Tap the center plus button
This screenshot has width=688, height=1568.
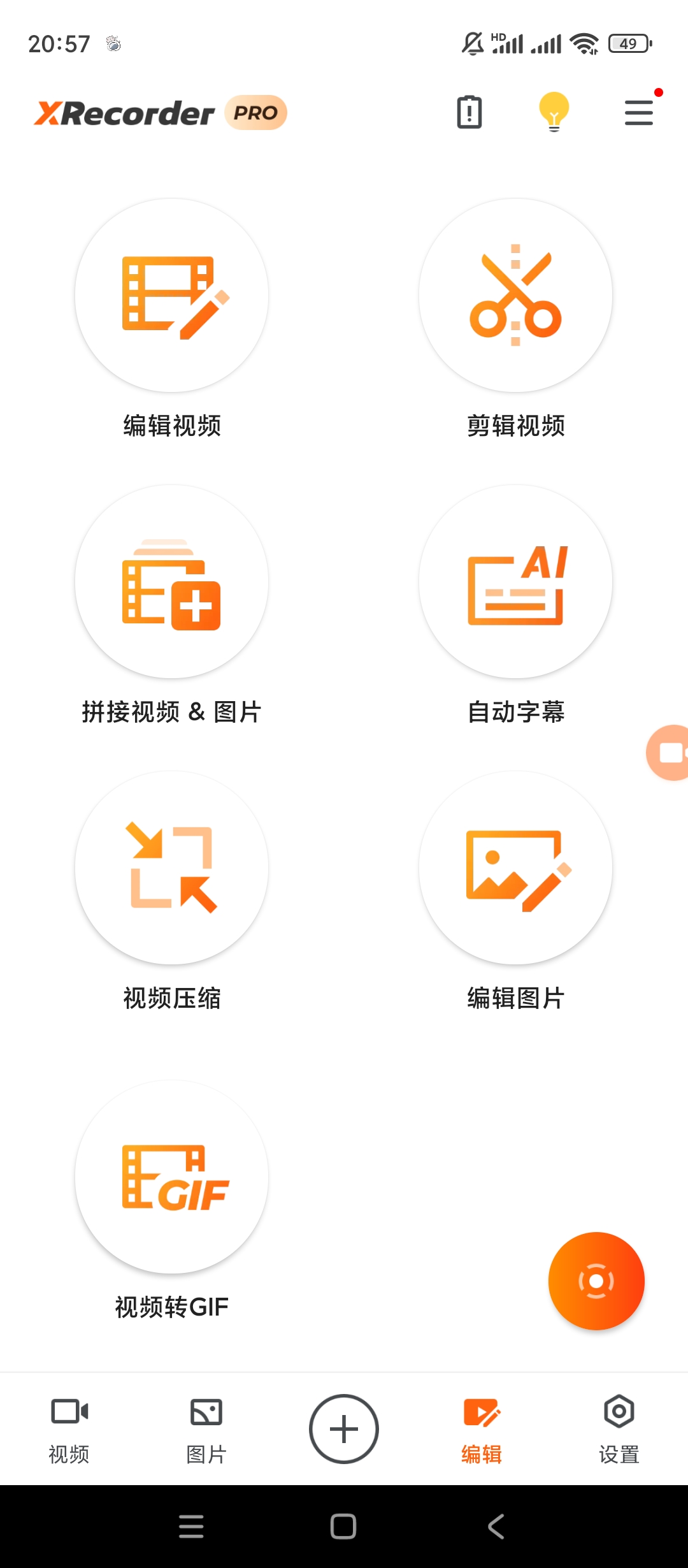(x=344, y=1428)
